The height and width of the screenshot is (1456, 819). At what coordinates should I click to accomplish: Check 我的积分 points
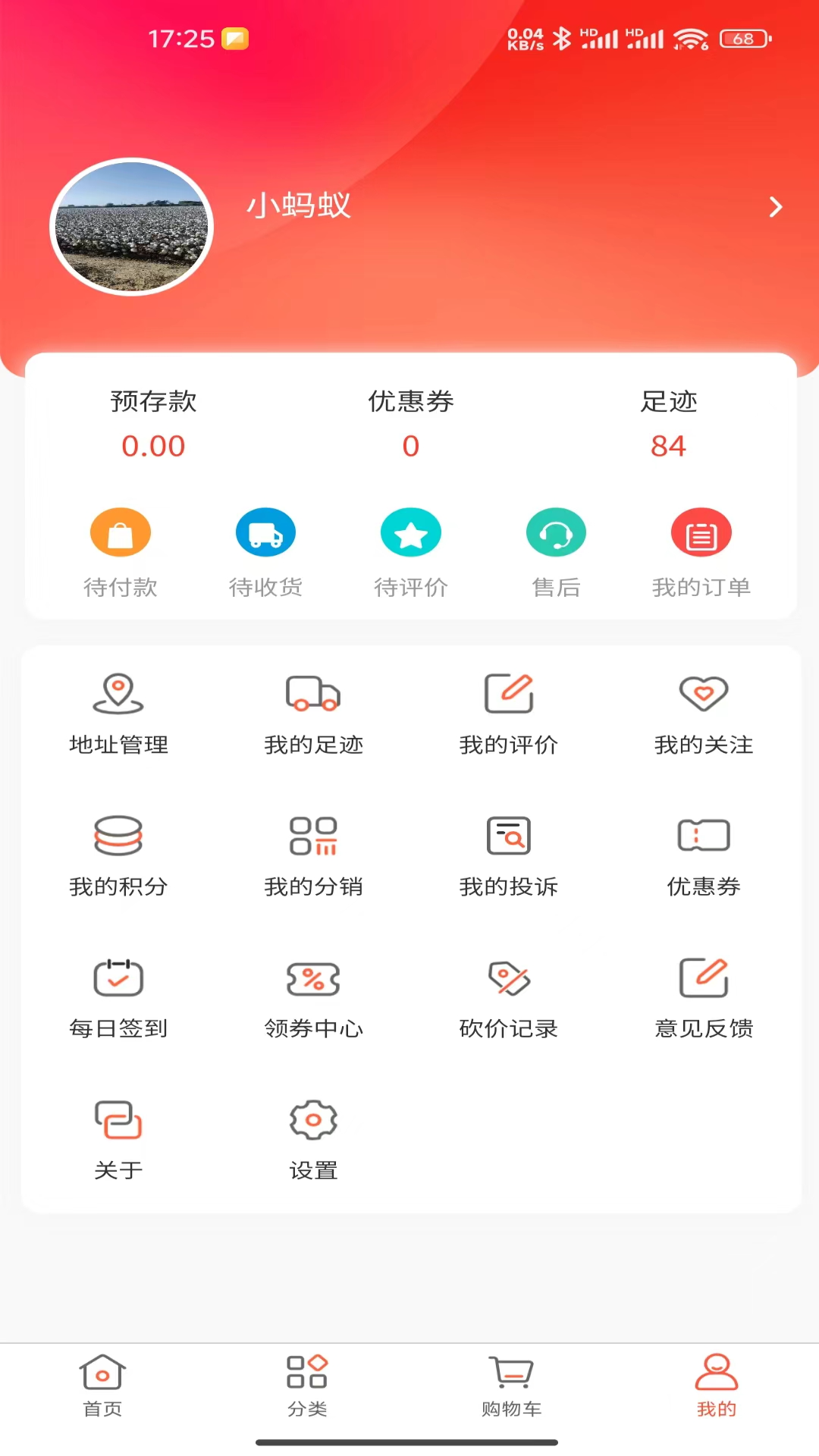118,855
